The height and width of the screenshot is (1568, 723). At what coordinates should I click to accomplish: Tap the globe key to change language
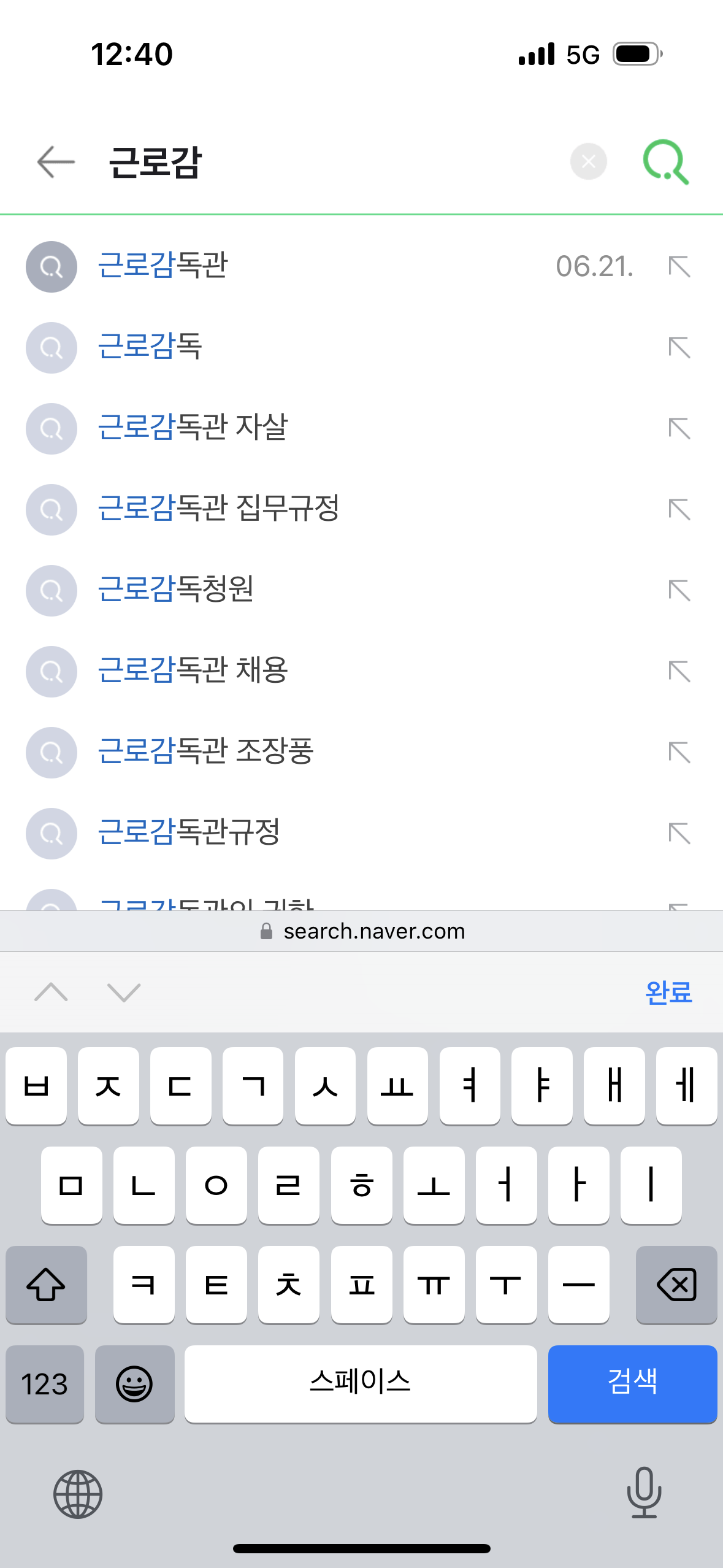tap(78, 1494)
